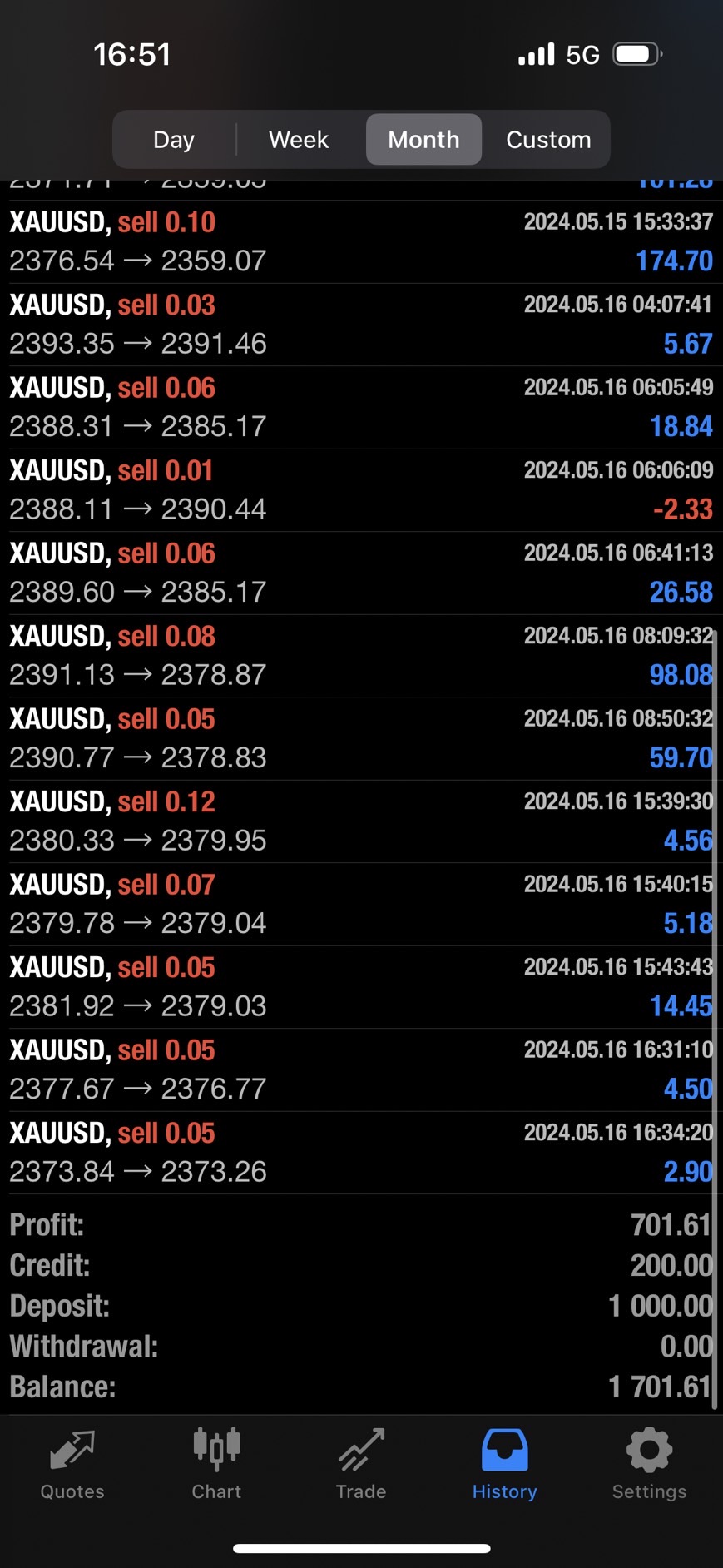723x1568 pixels.
Task: Go to the Chart tab
Action: pyautogui.click(x=216, y=1465)
